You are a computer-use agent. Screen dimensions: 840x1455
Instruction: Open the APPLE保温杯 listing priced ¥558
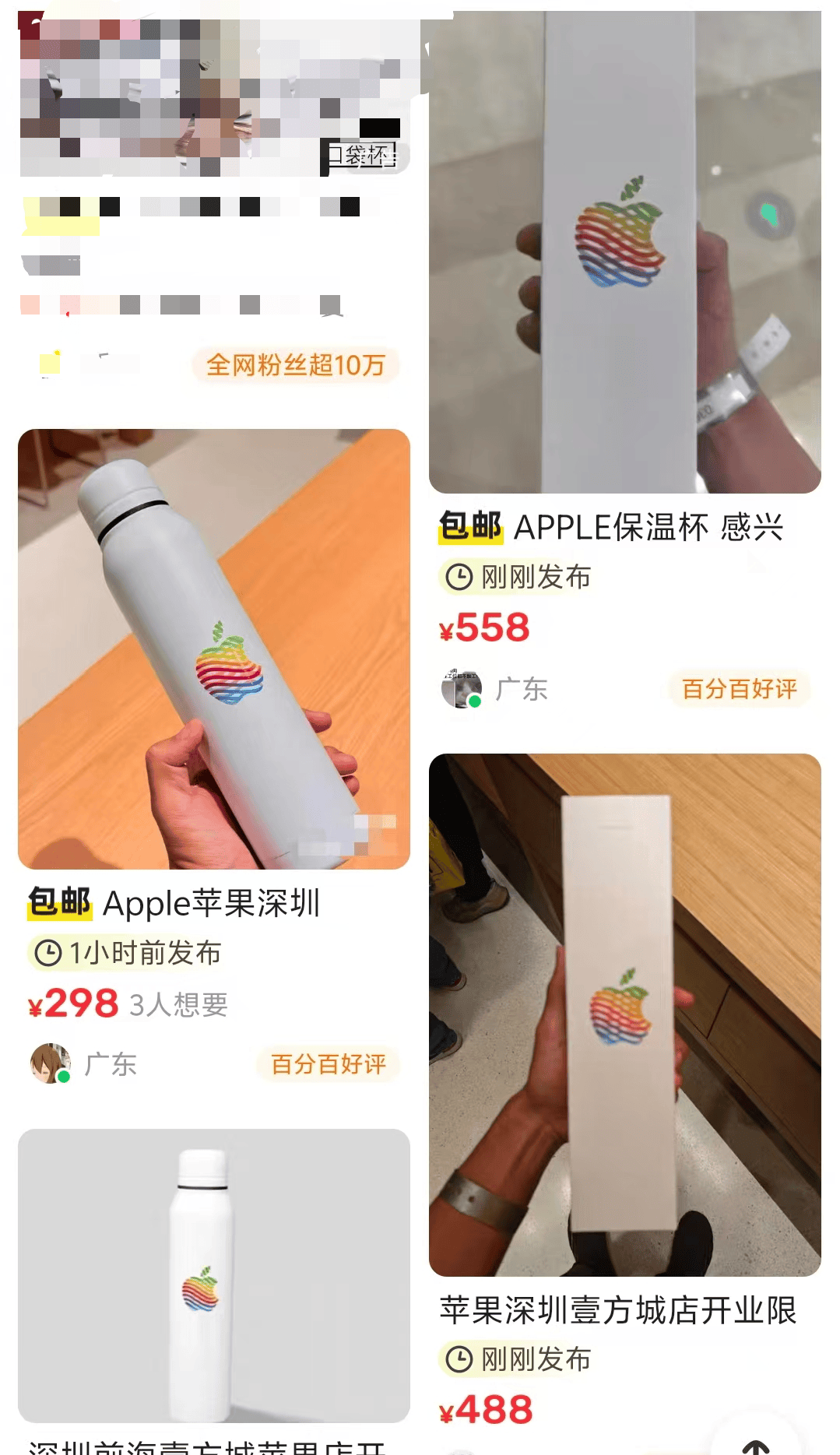point(624,251)
